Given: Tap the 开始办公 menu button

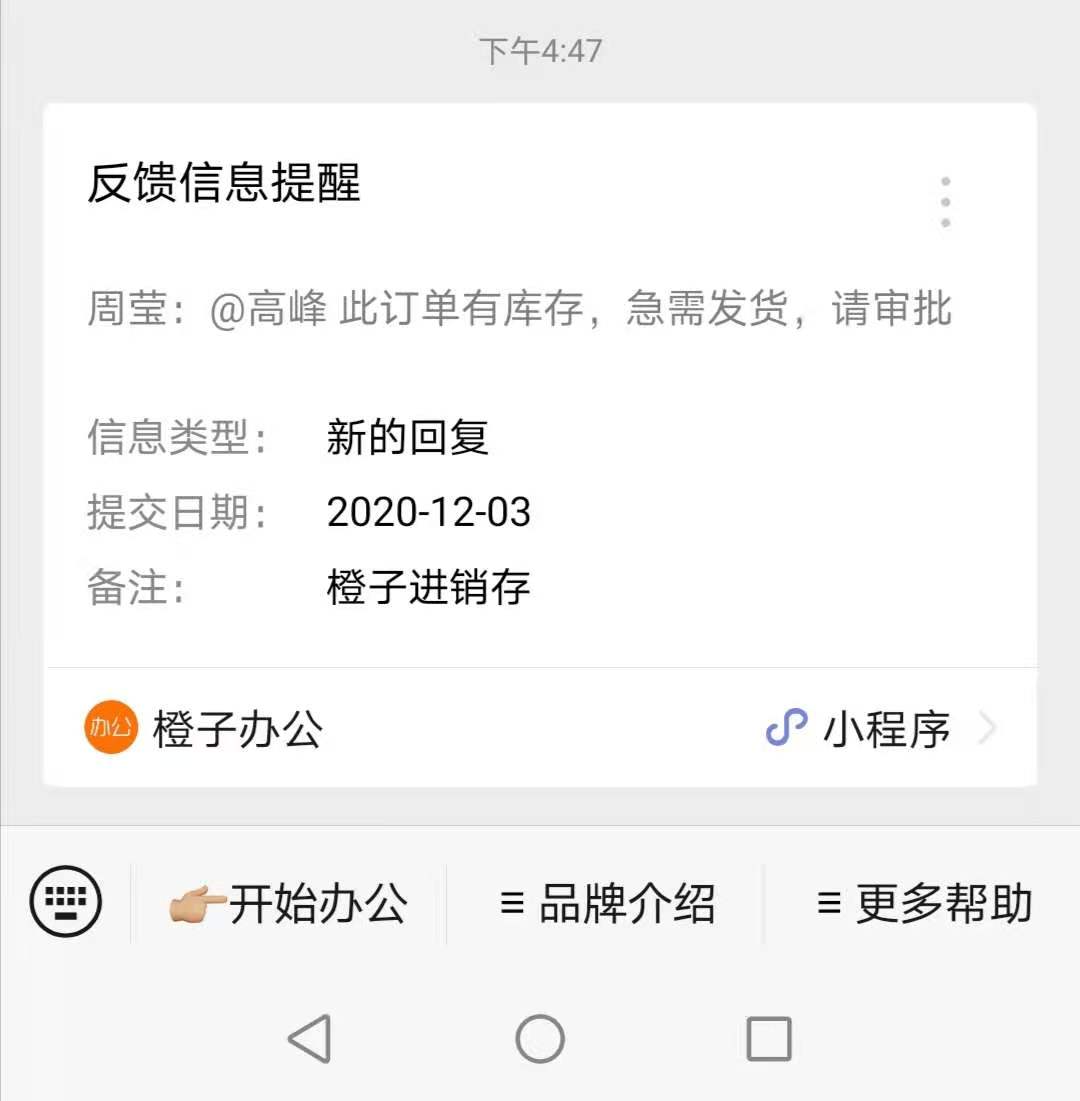Looking at the screenshot, I should click(x=290, y=904).
